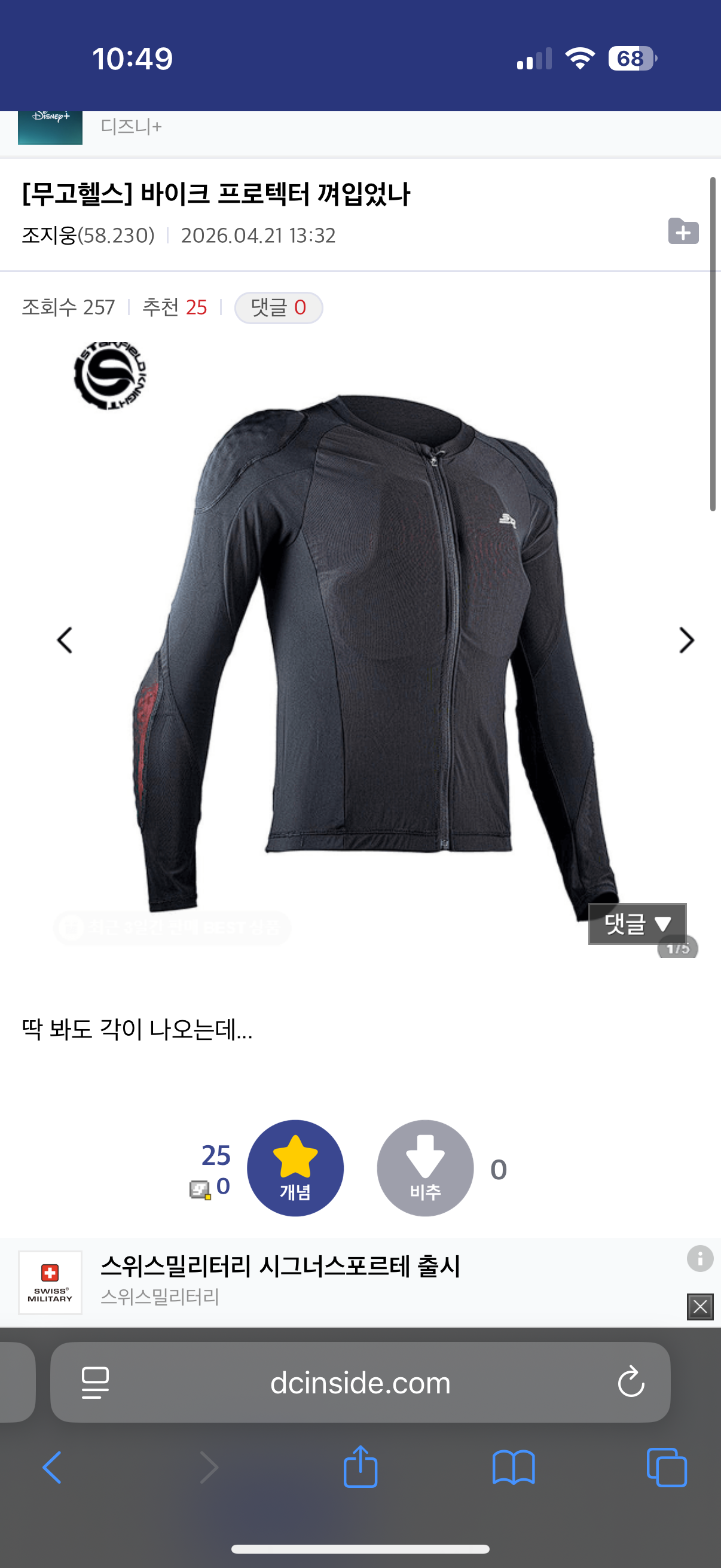This screenshot has height=1568, width=721.
Task: Show the next image in carousel
Action: pos(686,640)
